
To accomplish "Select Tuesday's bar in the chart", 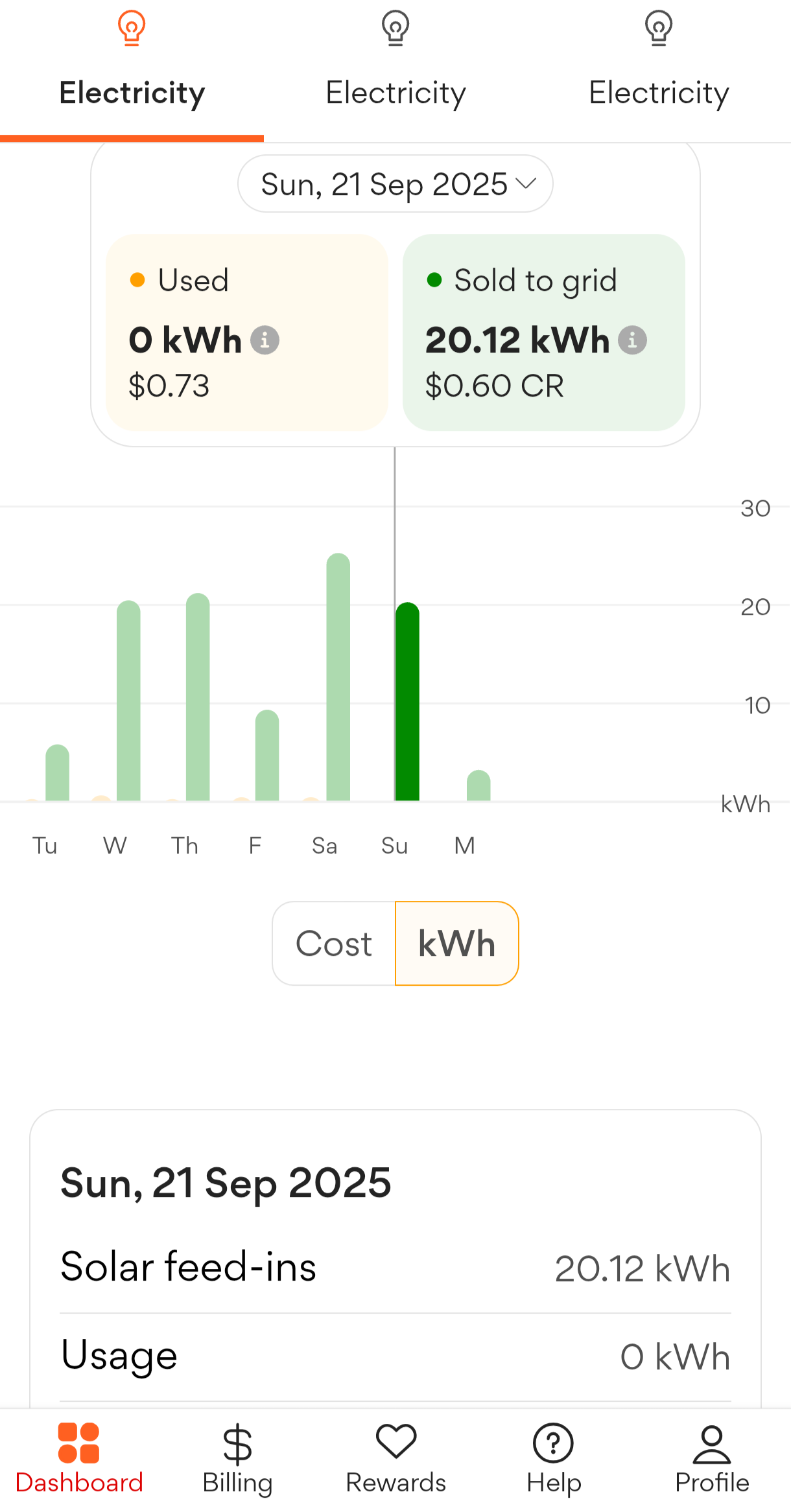I will (x=57, y=774).
